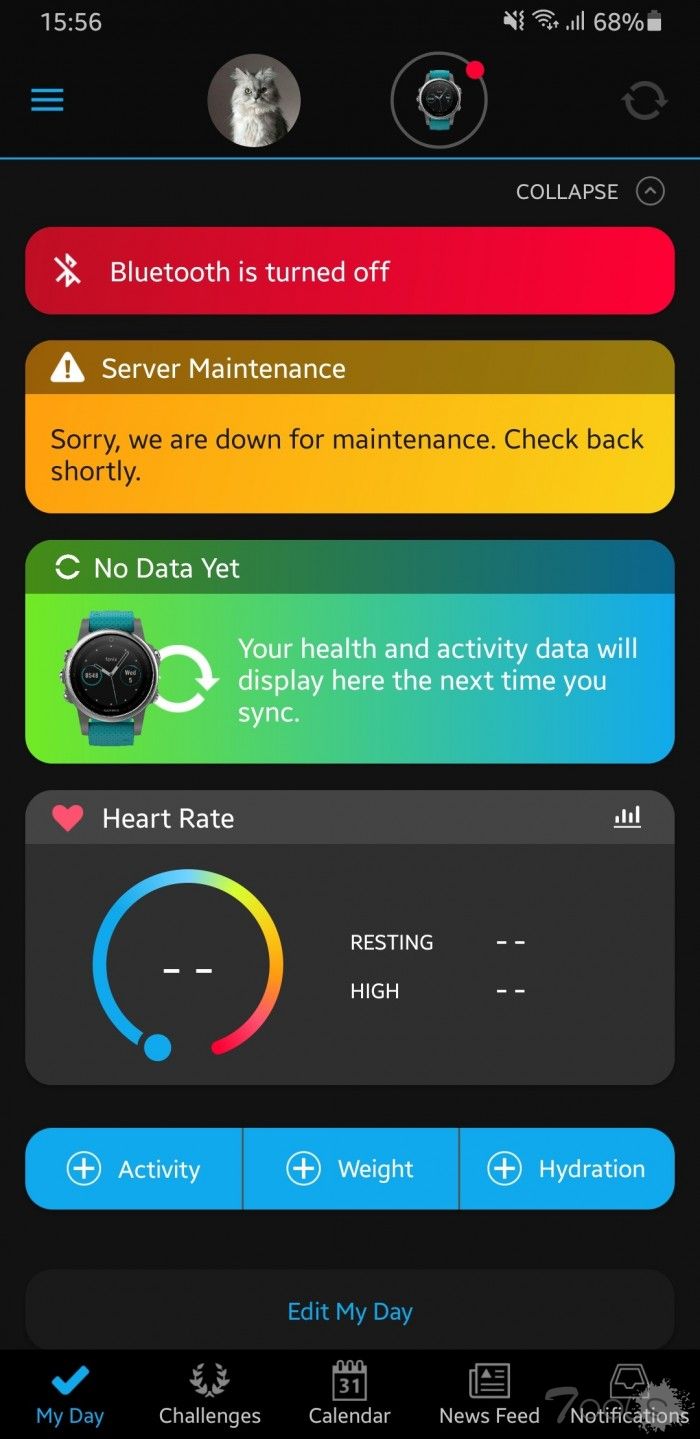Collapse the cards section
Viewport: 700px width, 1439px height.
click(590, 191)
